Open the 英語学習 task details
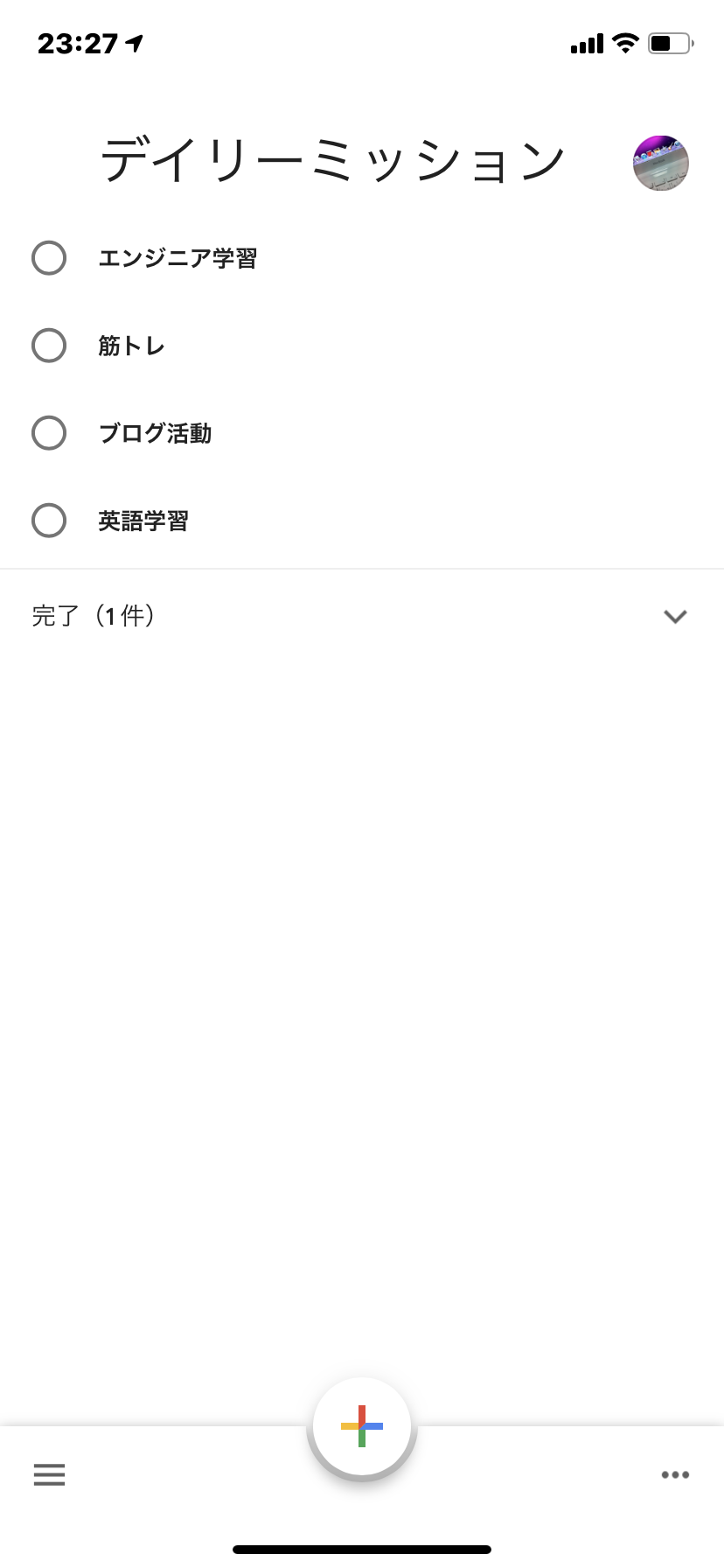 click(x=145, y=521)
